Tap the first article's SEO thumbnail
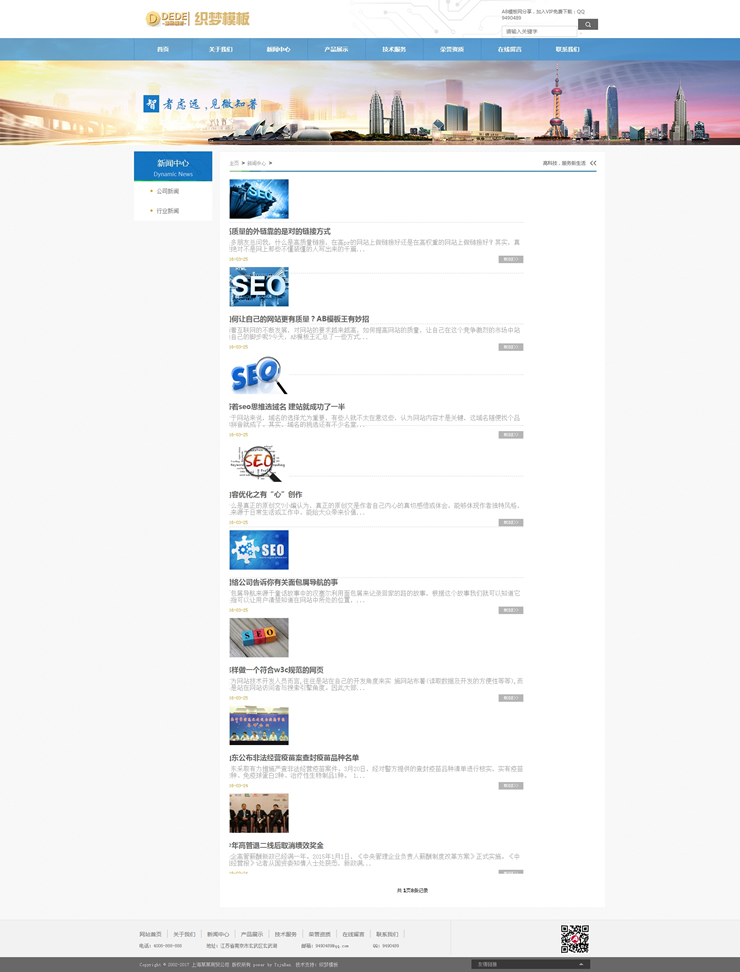Image resolution: width=740 pixels, height=972 pixels. pyautogui.click(x=259, y=199)
